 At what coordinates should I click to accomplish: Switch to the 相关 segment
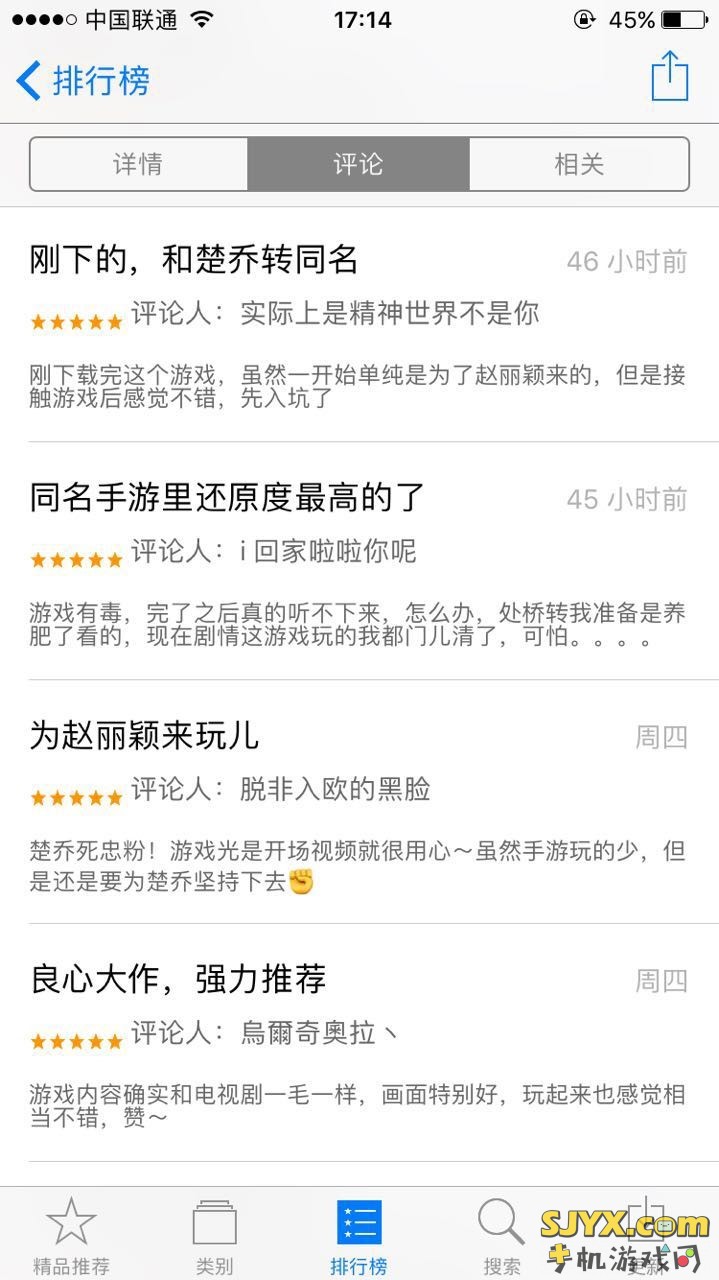point(579,164)
